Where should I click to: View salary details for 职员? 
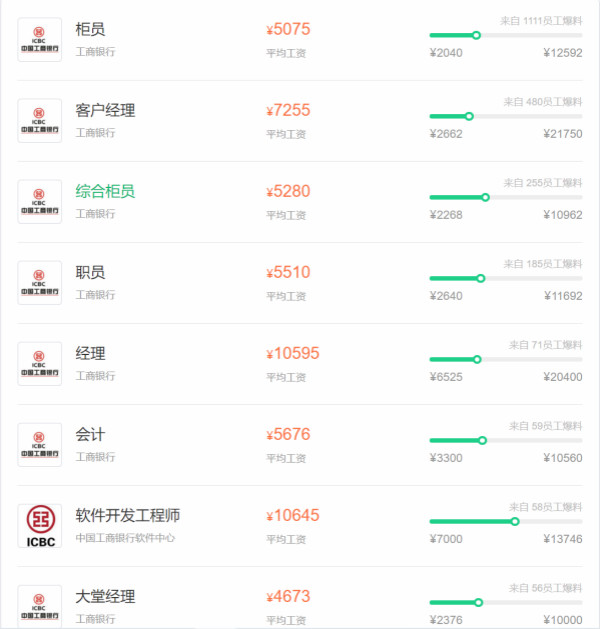coord(90,273)
